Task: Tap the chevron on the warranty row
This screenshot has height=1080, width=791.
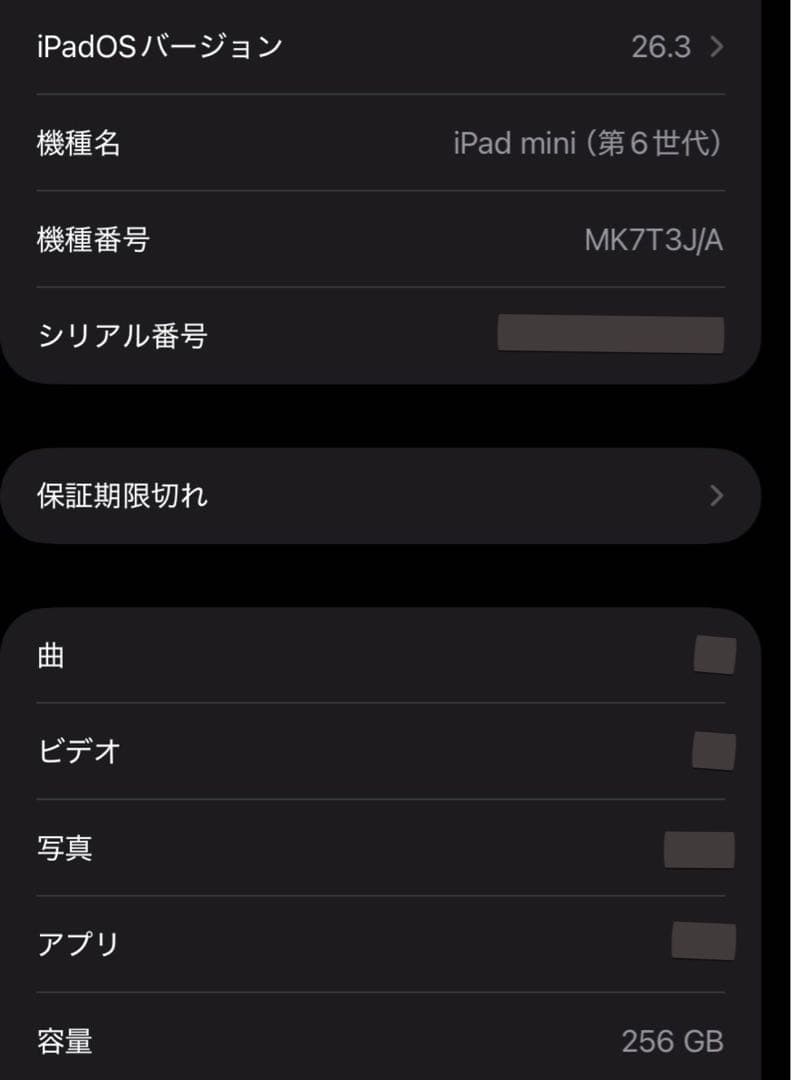Action: coord(714,495)
